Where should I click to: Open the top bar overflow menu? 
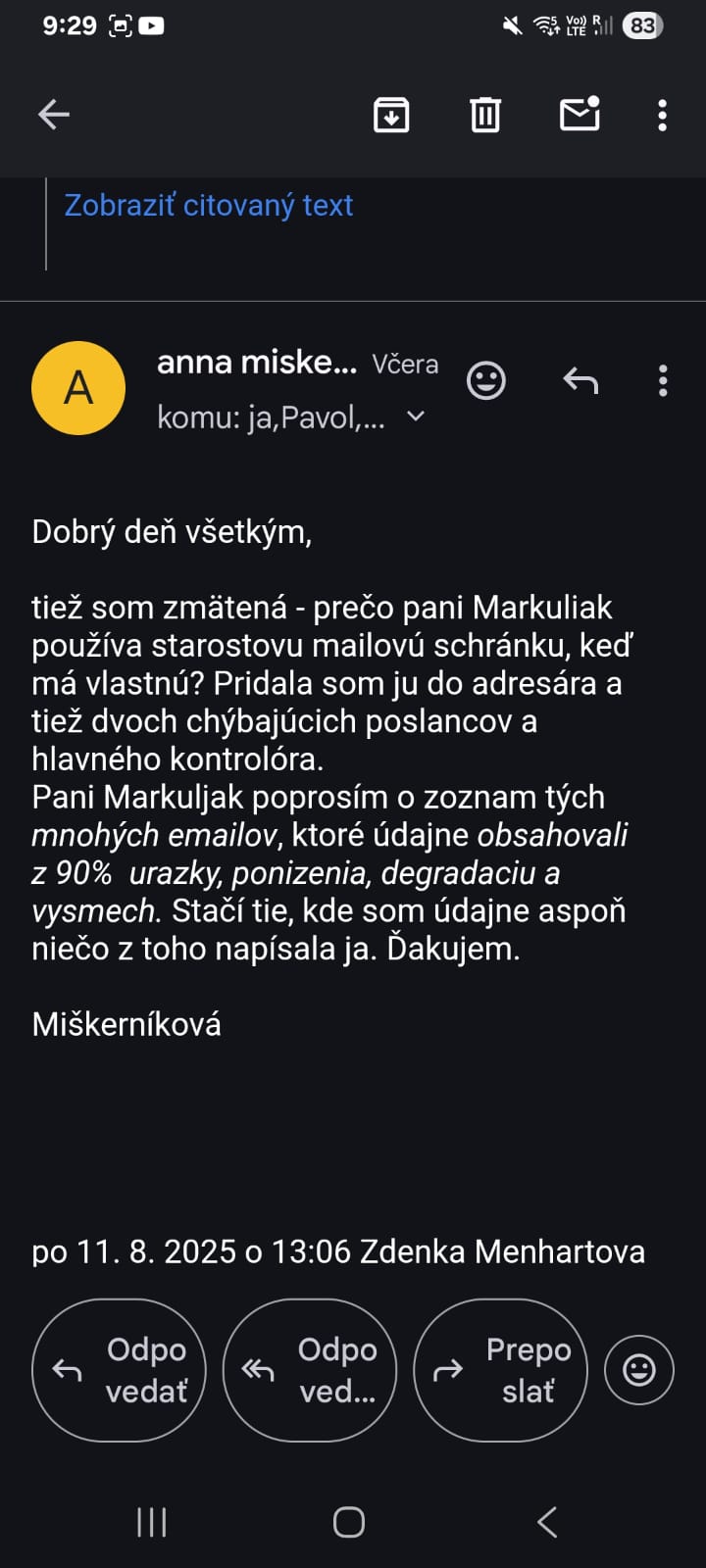[x=663, y=115]
